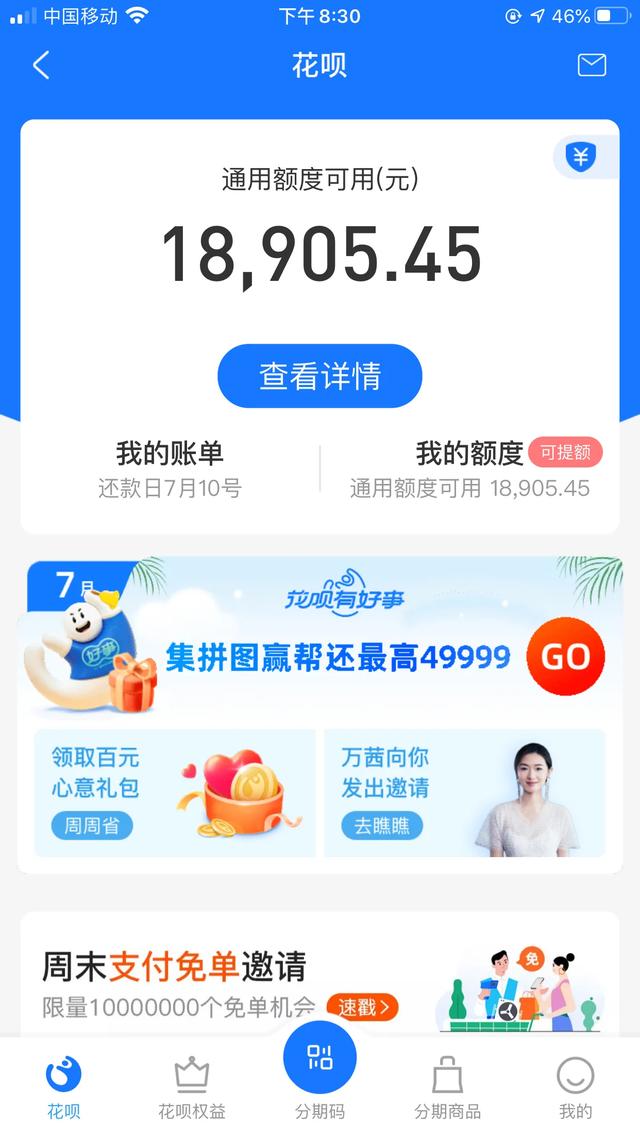Screen dimensions: 640x1138
Task: Tap the red GO button on banner
Action: 565,657
